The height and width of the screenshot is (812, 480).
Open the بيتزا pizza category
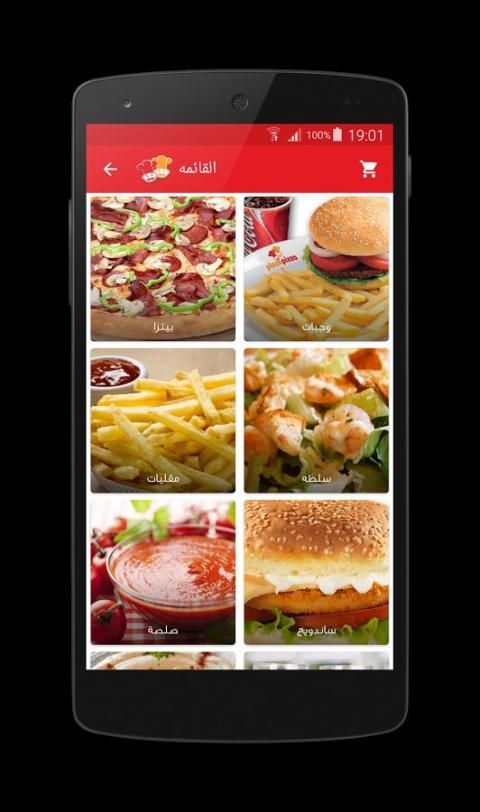(163, 268)
